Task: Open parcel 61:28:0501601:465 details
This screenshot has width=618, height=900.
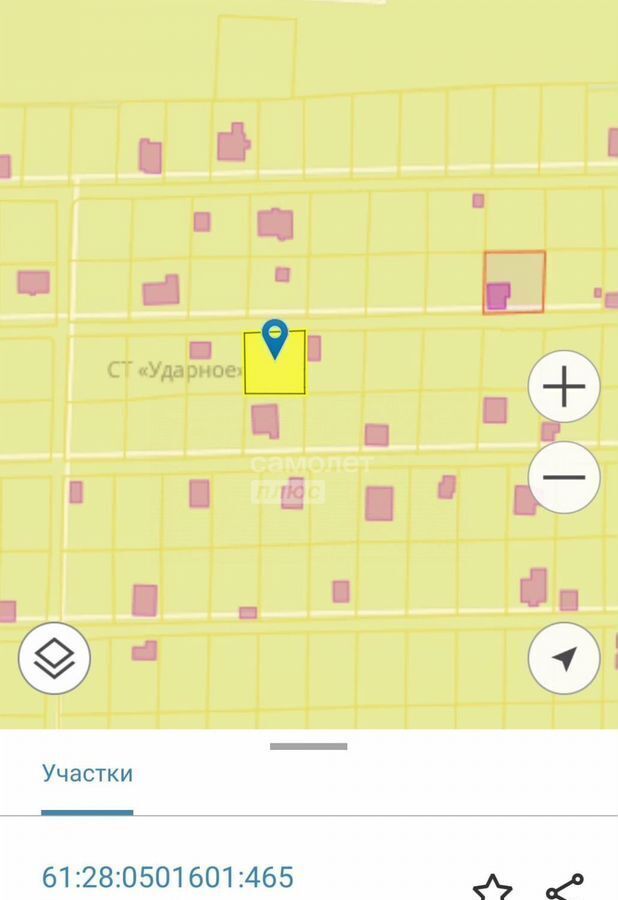Action: [x=168, y=877]
